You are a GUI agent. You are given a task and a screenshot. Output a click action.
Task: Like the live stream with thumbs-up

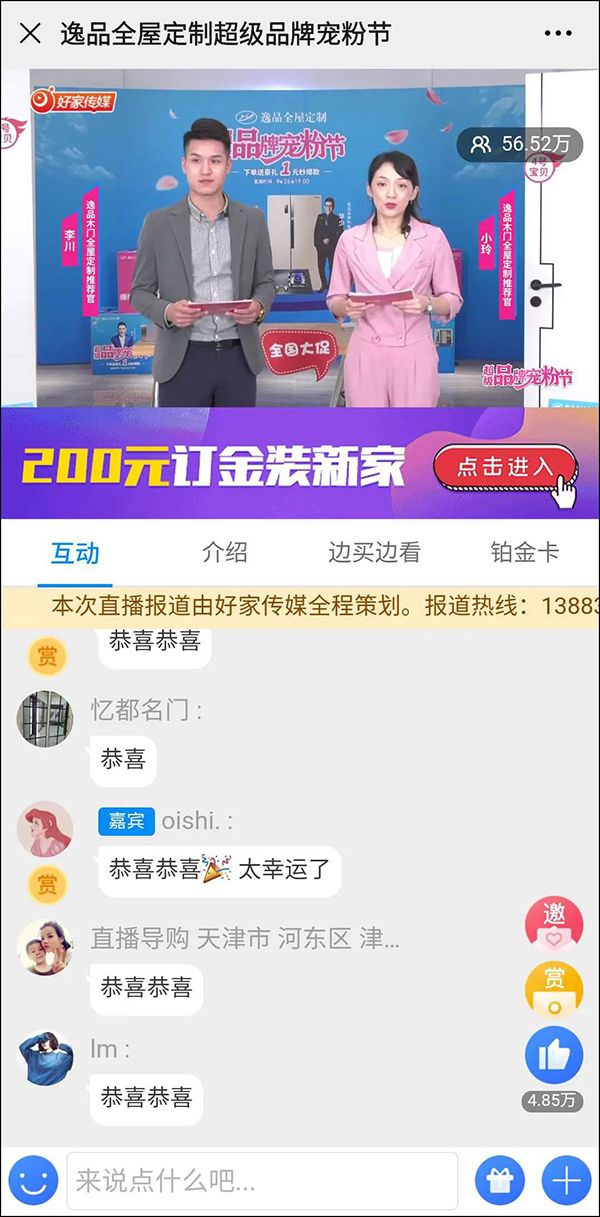[x=554, y=1055]
